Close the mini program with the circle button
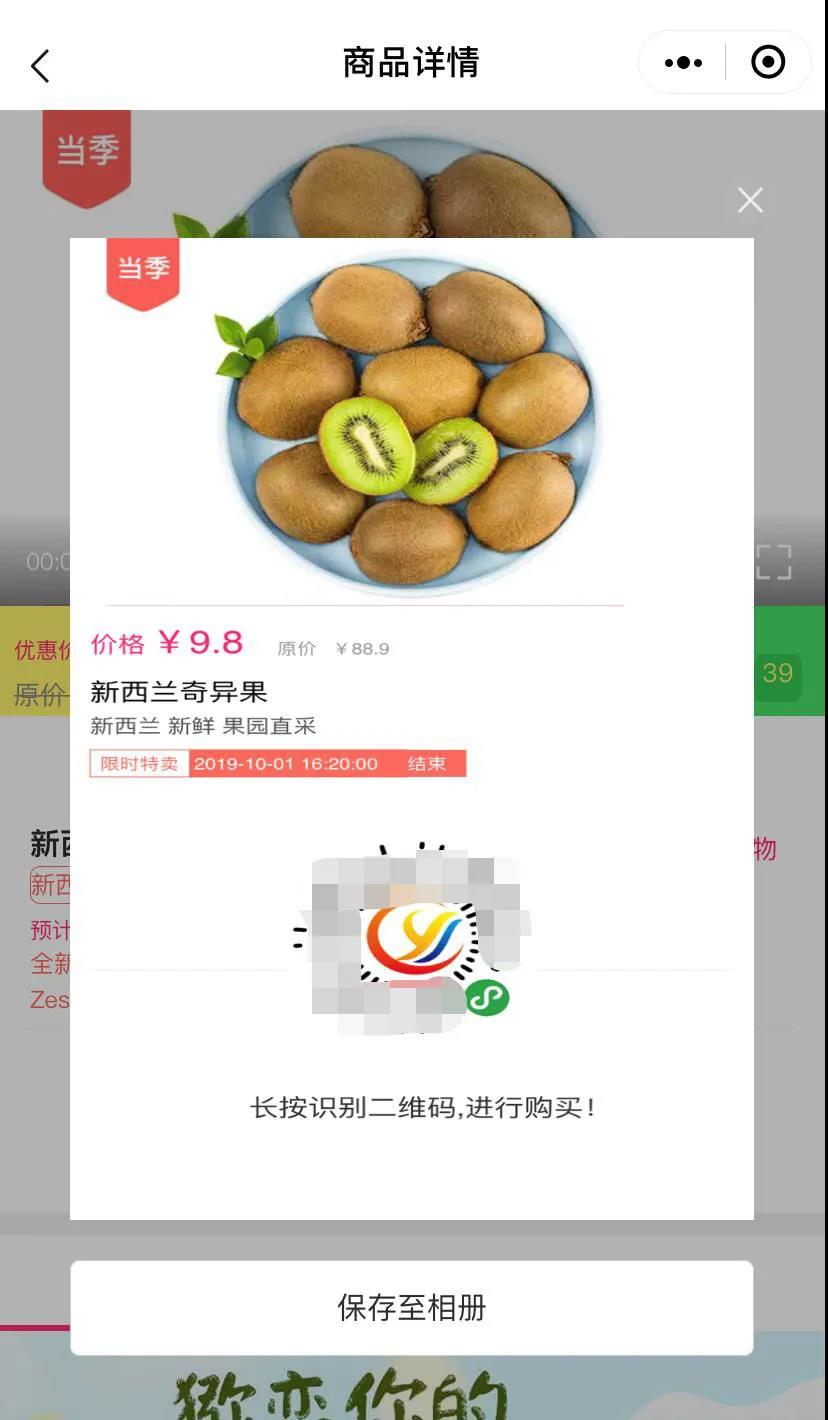 coord(768,63)
